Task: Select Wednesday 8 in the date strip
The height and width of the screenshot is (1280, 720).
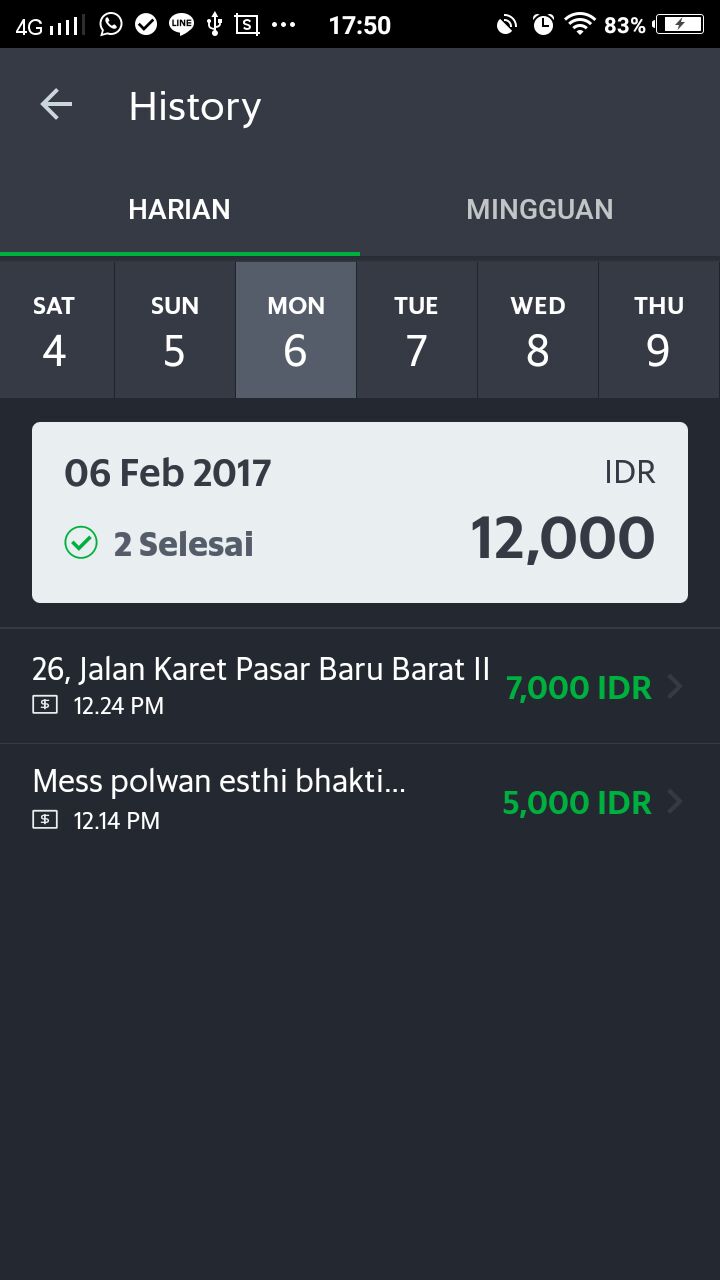Action: click(x=538, y=331)
